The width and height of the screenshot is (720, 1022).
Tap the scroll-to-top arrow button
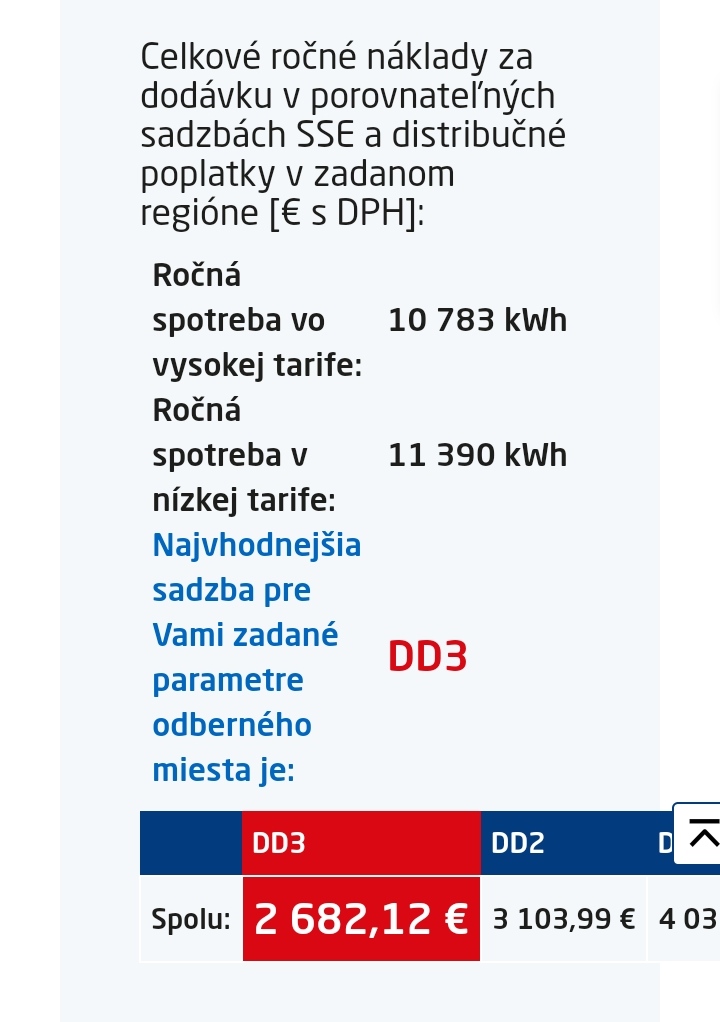pyautogui.click(x=700, y=833)
